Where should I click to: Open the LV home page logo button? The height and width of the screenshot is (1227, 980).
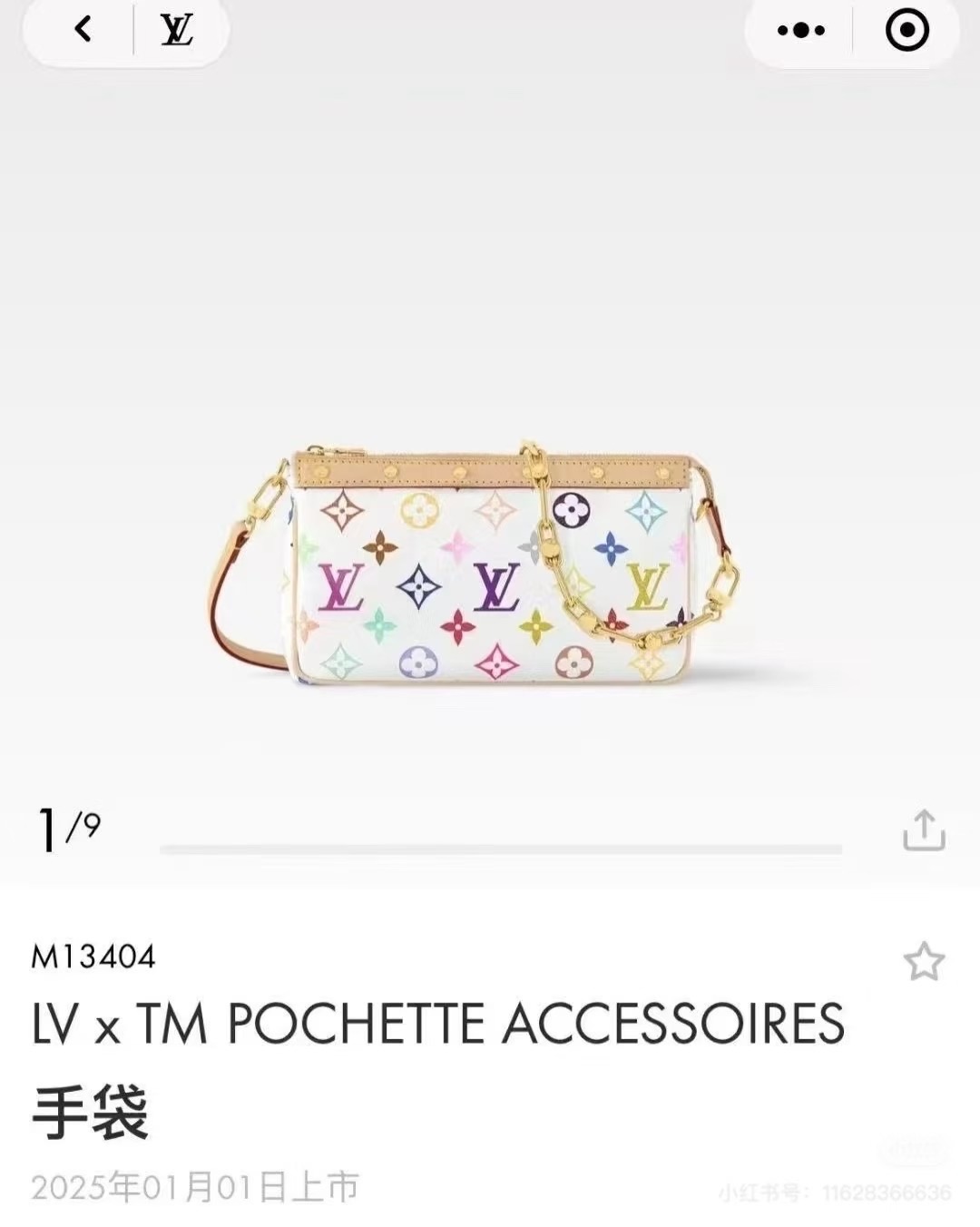point(177,30)
